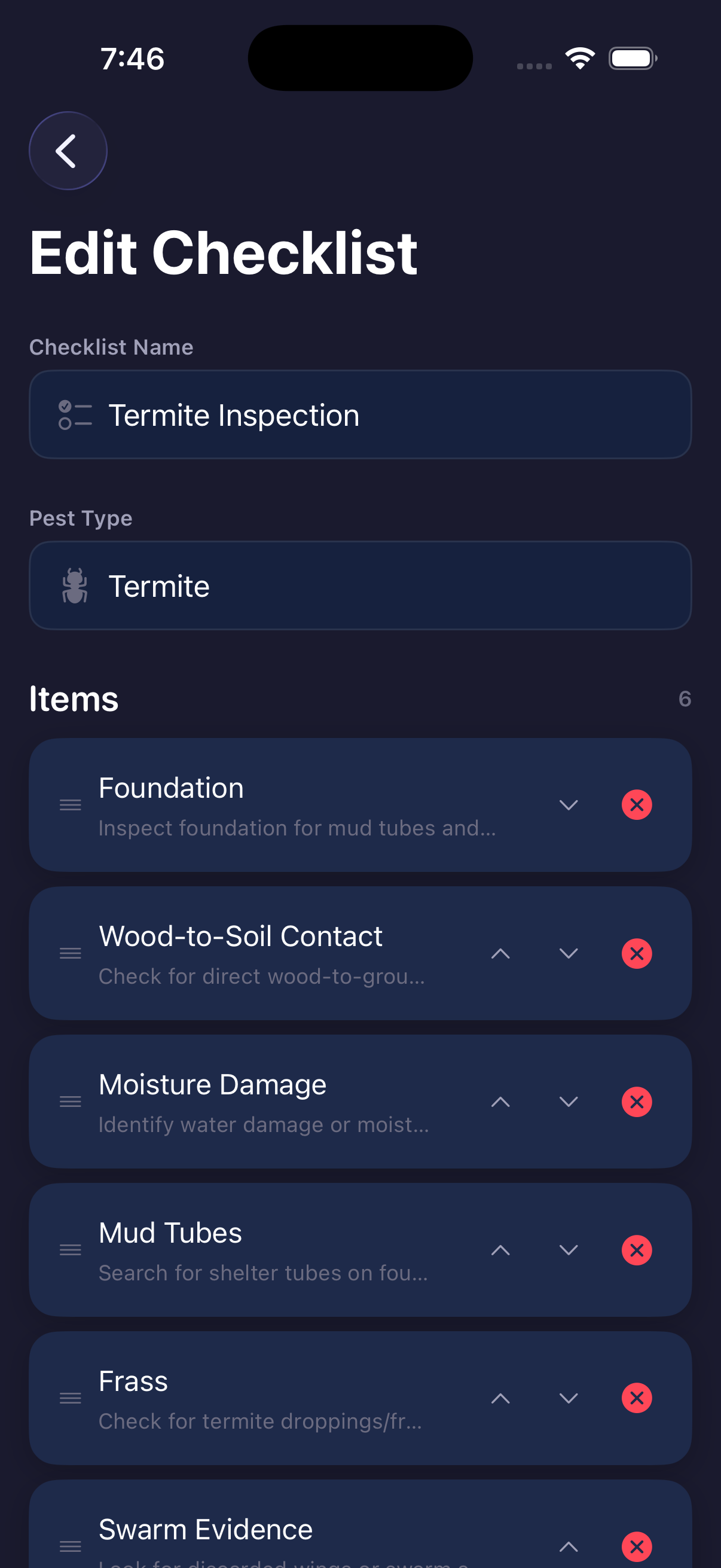Remove the Frass item using its red X
This screenshot has height=1568, width=721.
pyautogui.click(x=637, y=1398)
